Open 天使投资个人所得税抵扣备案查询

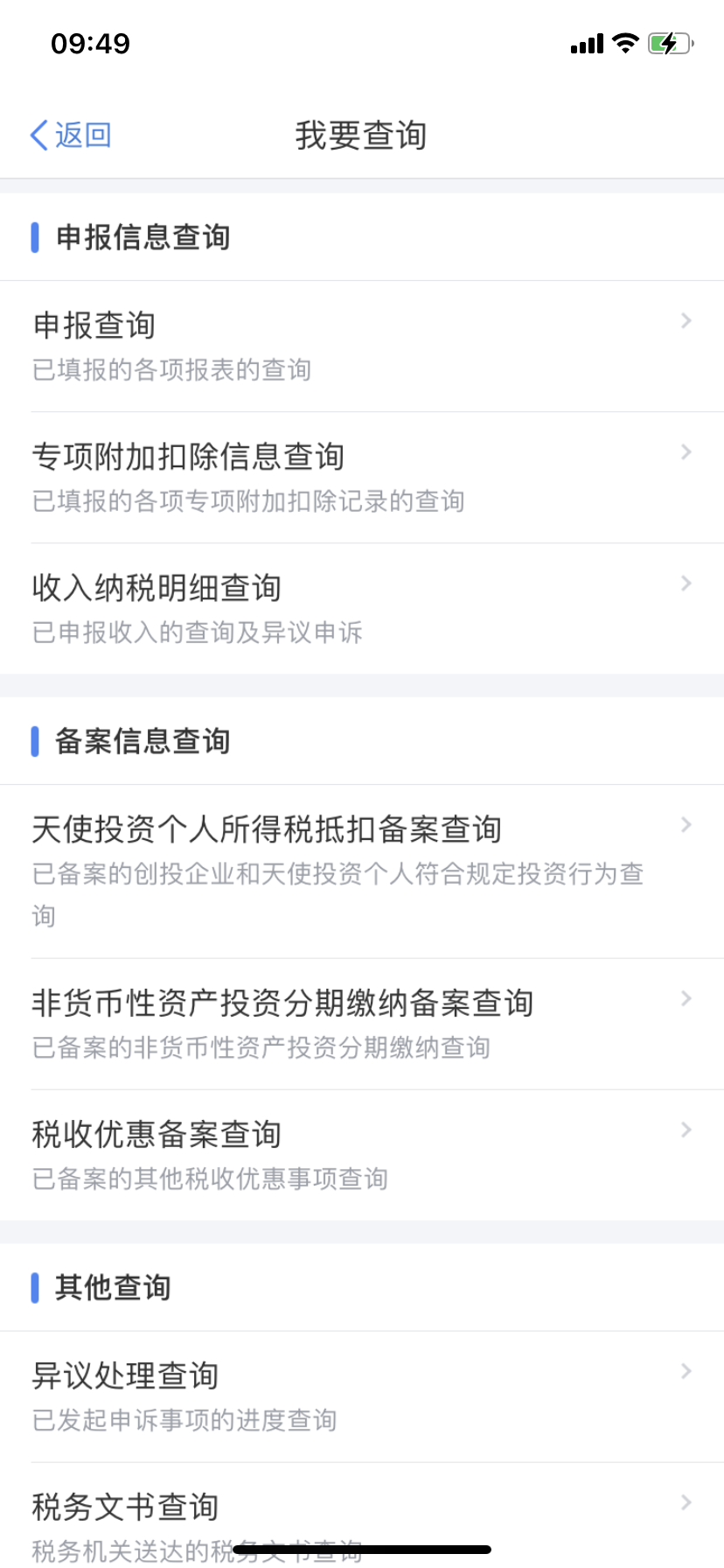pos(362,871)
